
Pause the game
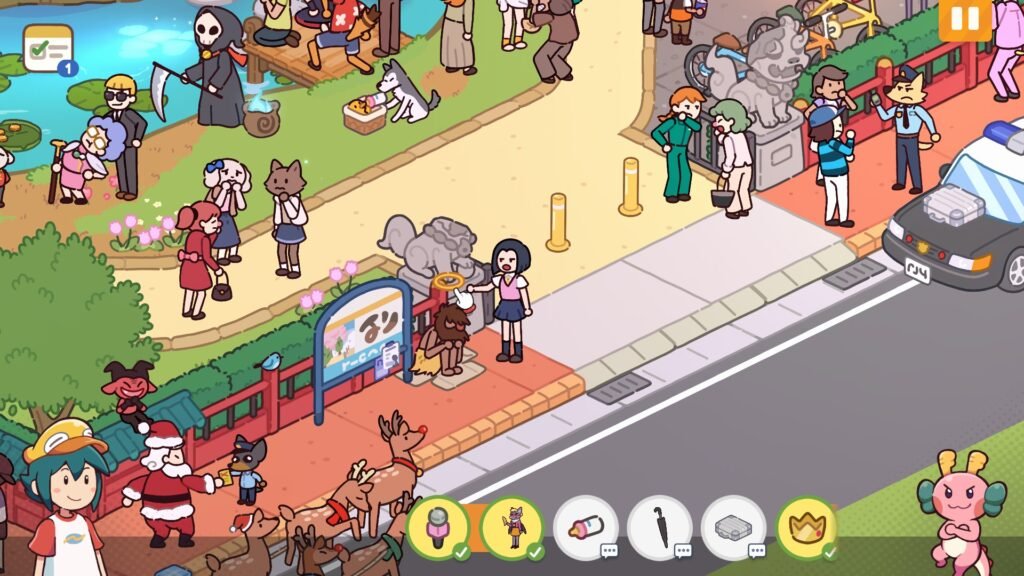tap(964, 19)
